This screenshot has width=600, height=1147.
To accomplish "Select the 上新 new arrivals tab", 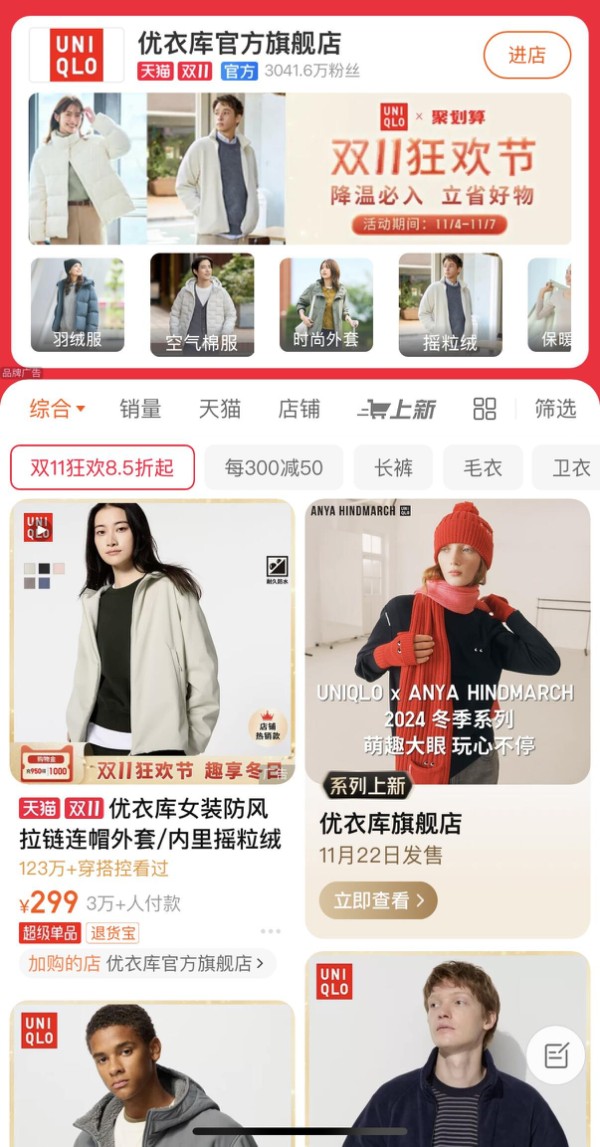I will (x=397, y=408).
